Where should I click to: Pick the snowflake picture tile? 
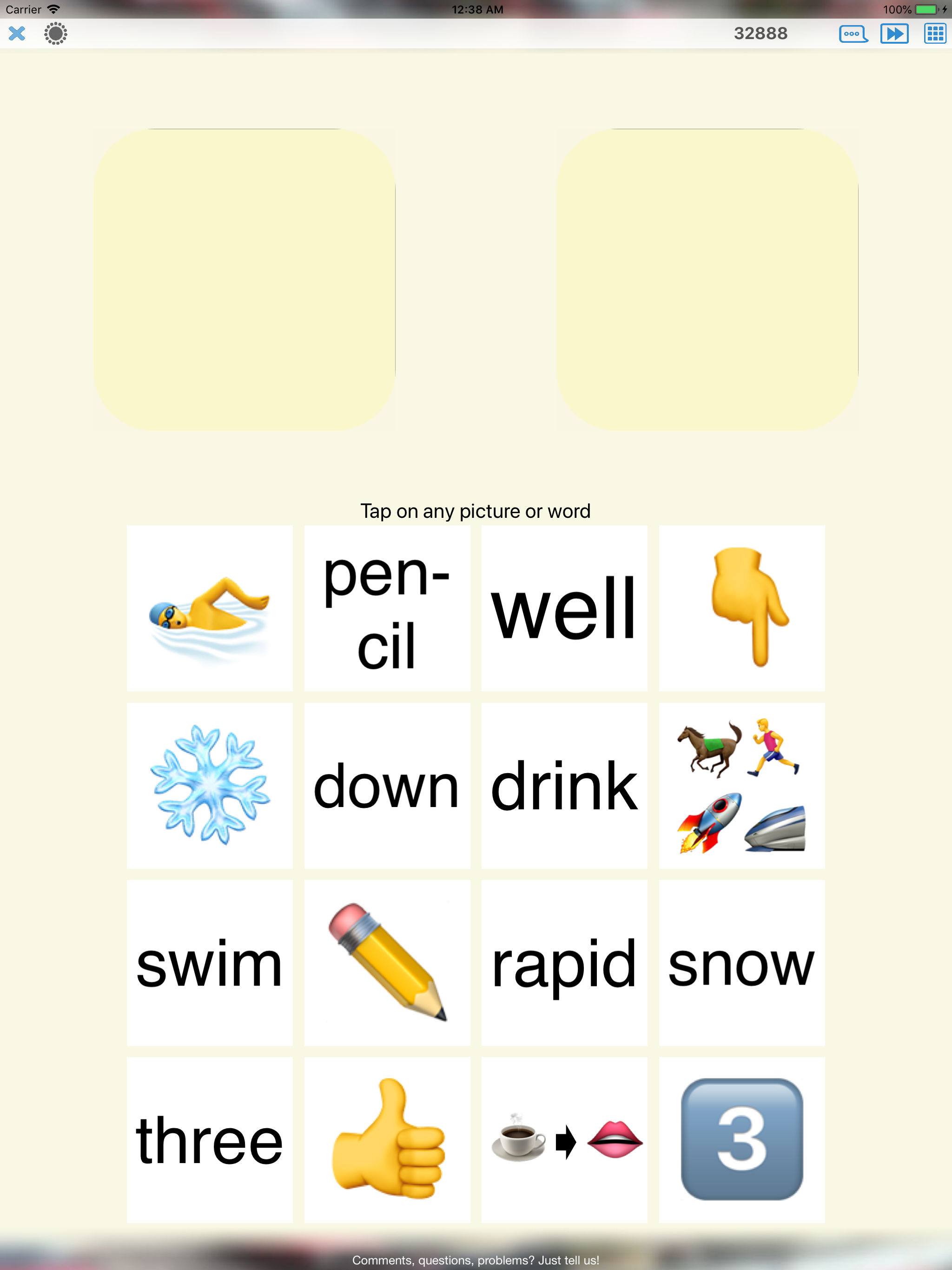pos(210,785)
